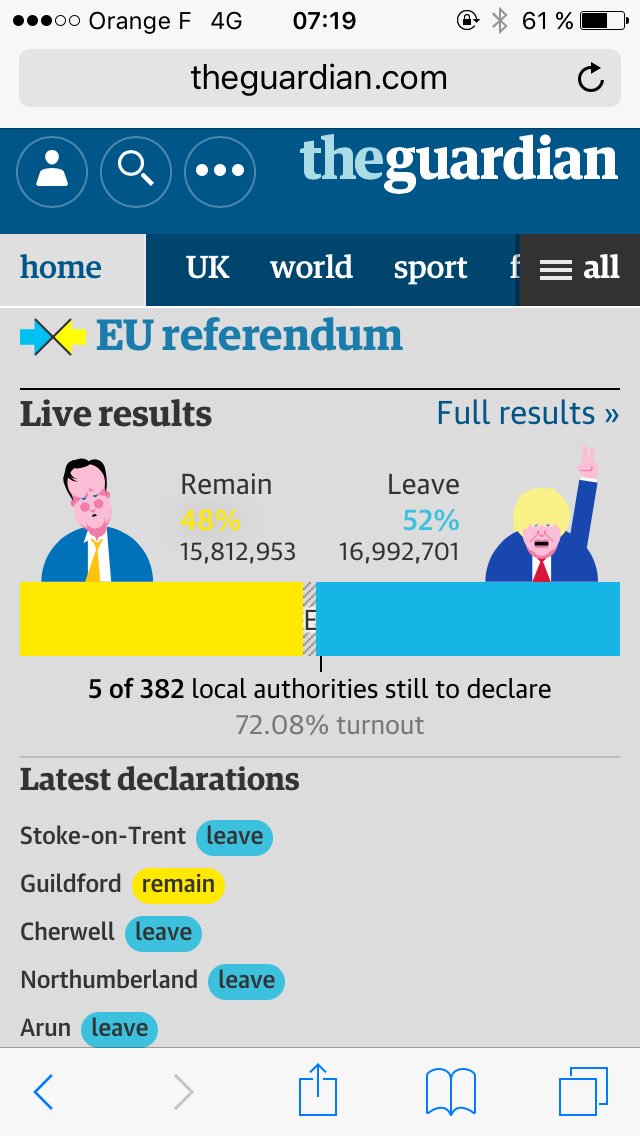640x1136 pixels.
Task: Open the EU referendum heading link
Action: [249, 337]
